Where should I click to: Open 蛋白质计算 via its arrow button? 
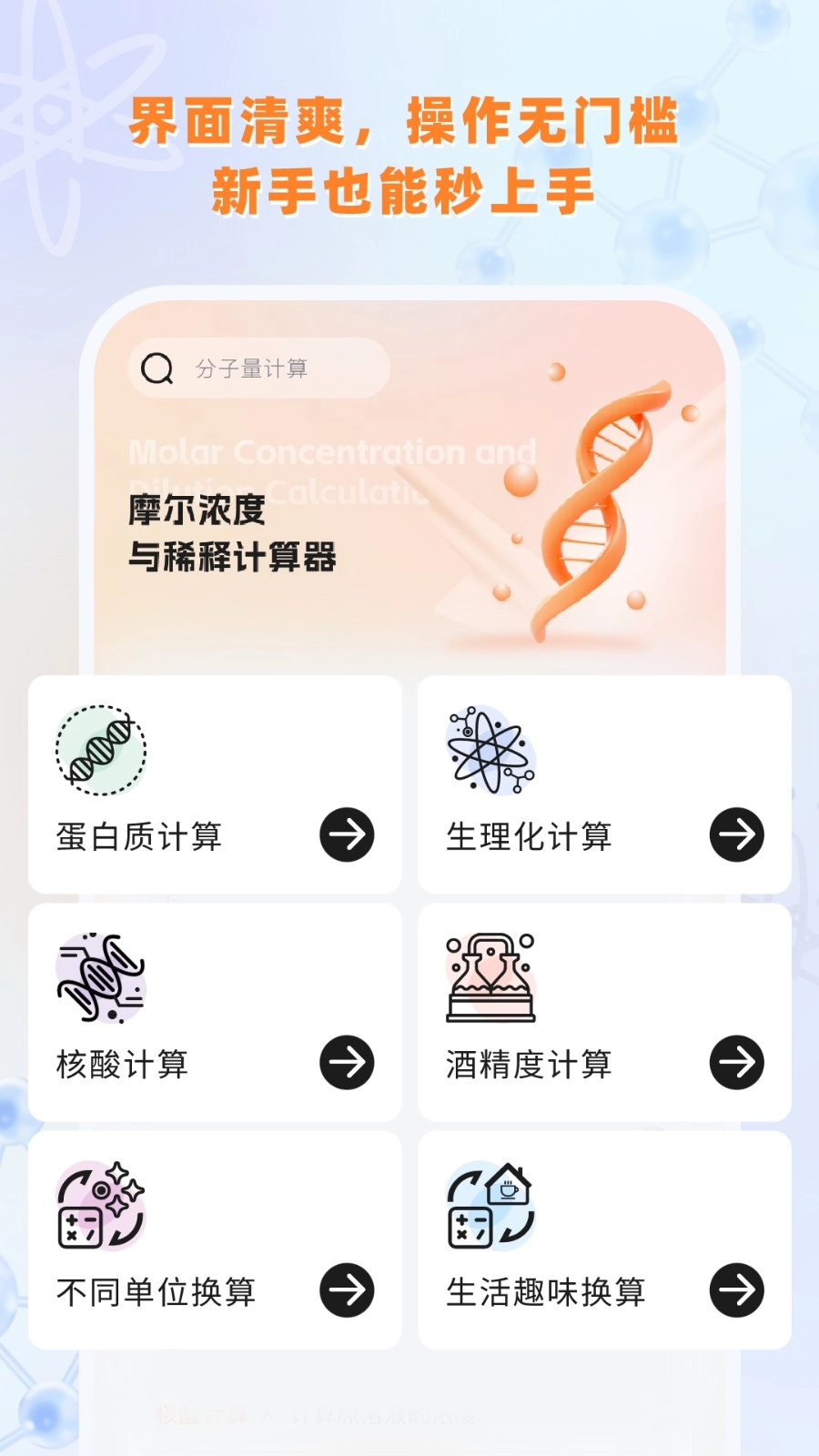point(346,833)
